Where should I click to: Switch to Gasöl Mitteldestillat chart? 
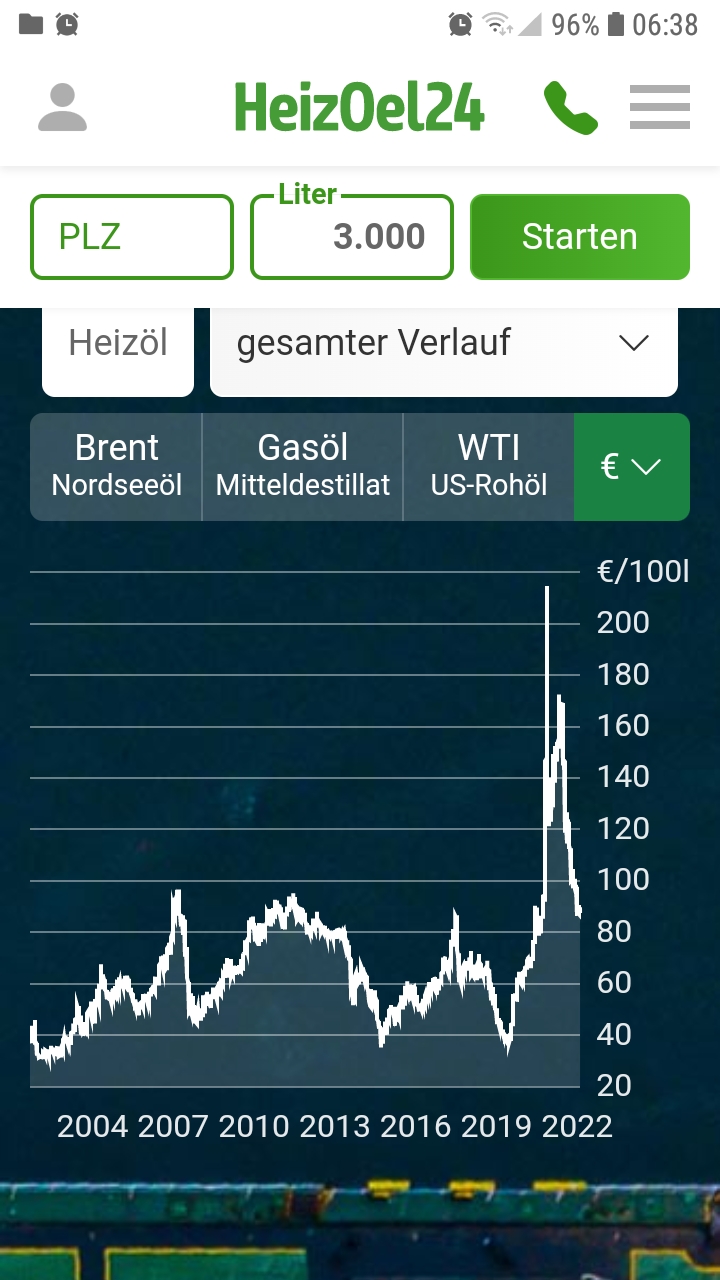tap(303, 466)
